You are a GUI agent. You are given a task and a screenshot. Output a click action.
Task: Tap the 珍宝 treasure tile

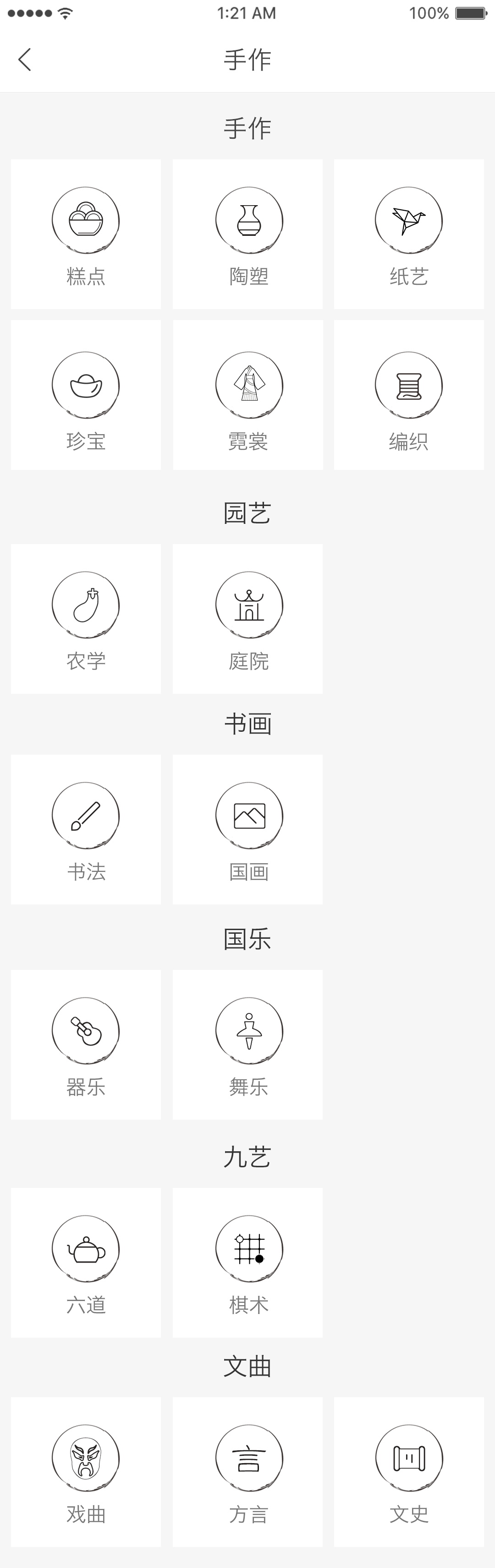(x=86, y=395)
